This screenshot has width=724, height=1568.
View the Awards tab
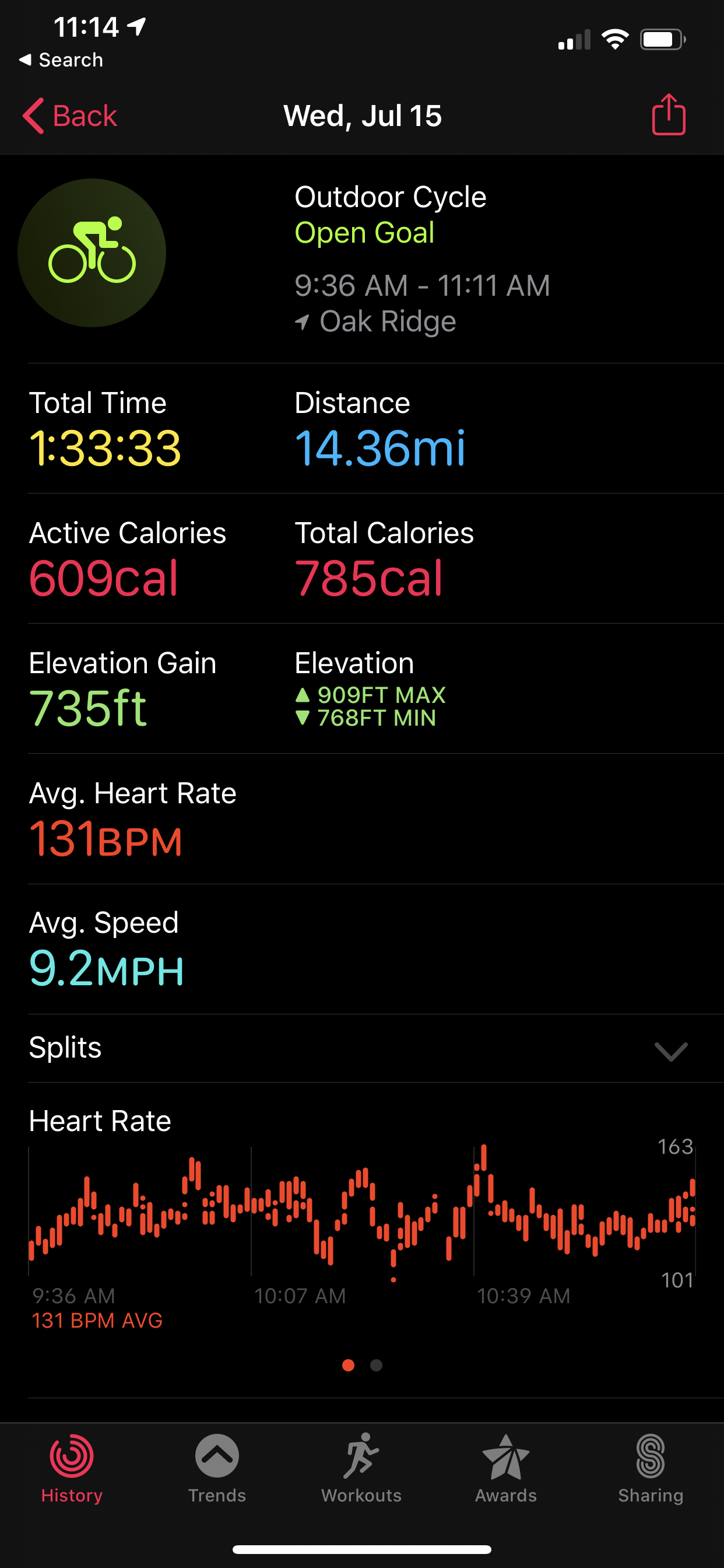(505, 1468)
